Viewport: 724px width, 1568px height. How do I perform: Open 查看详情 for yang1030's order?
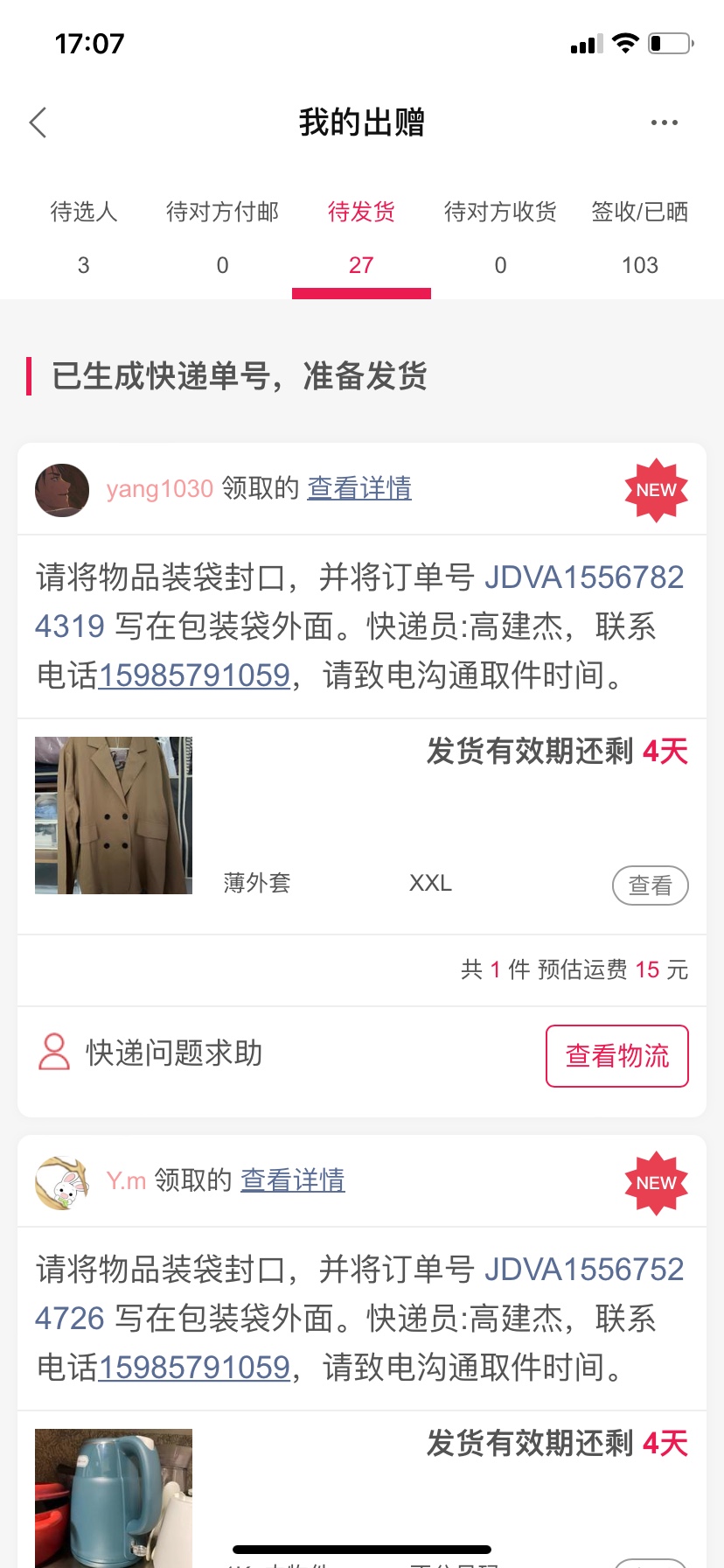pyautogui.click(x=359, y=488)
